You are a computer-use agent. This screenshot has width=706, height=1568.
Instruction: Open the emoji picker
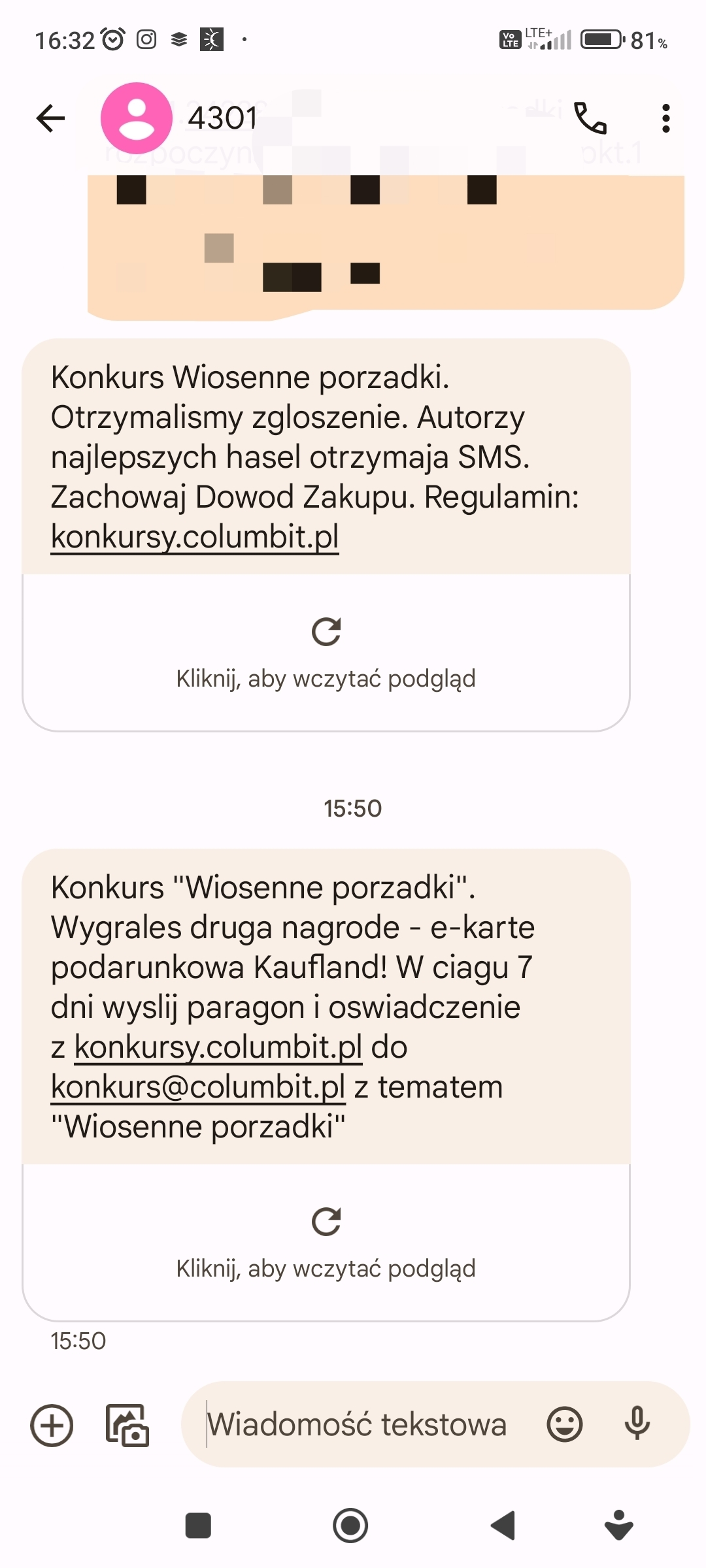[565, 1425]
